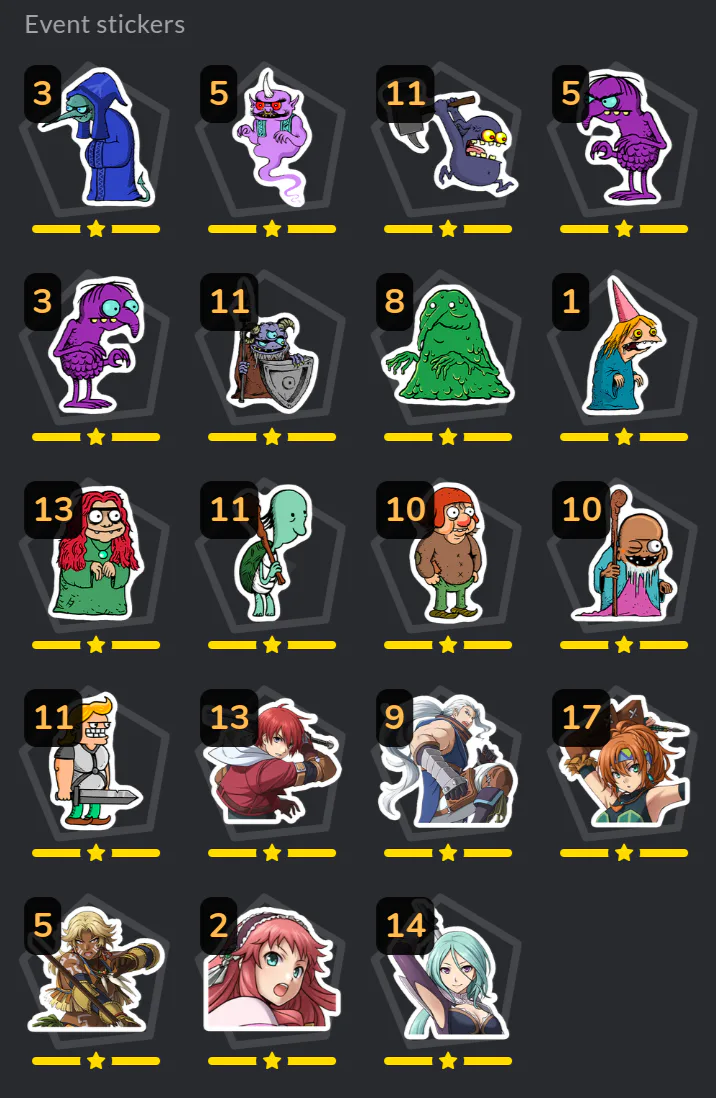The height and width of the screenshot is (1098, 716).
Task: Open the green turtle creature with staff
Action: 270,556
